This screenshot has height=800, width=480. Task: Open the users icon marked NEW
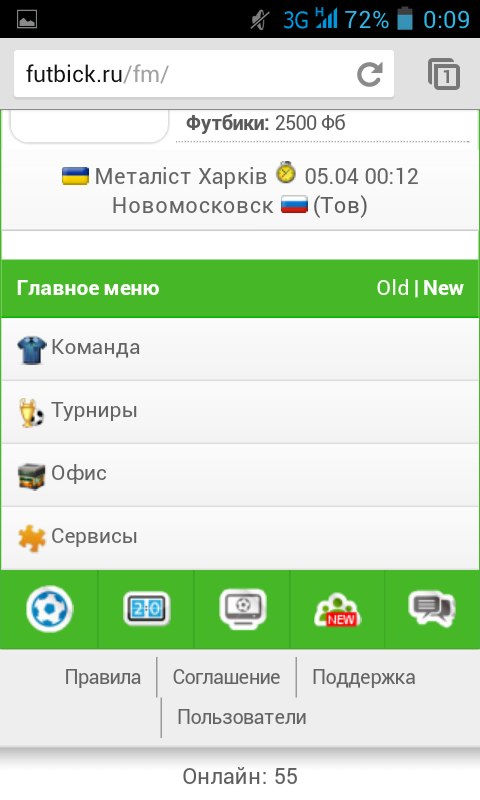337,609
